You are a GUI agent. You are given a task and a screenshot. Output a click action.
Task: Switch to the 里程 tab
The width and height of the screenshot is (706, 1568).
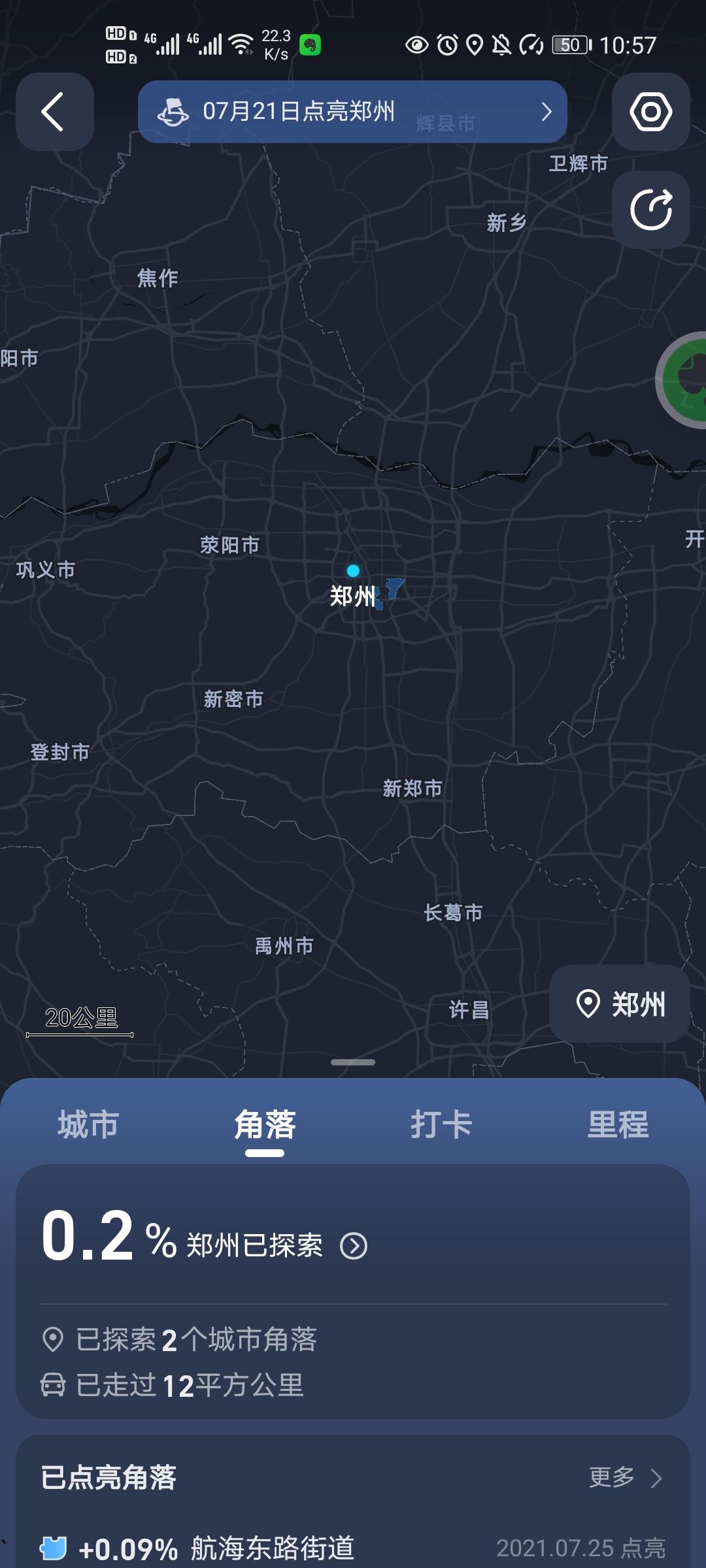click(x=617, y=1124)
